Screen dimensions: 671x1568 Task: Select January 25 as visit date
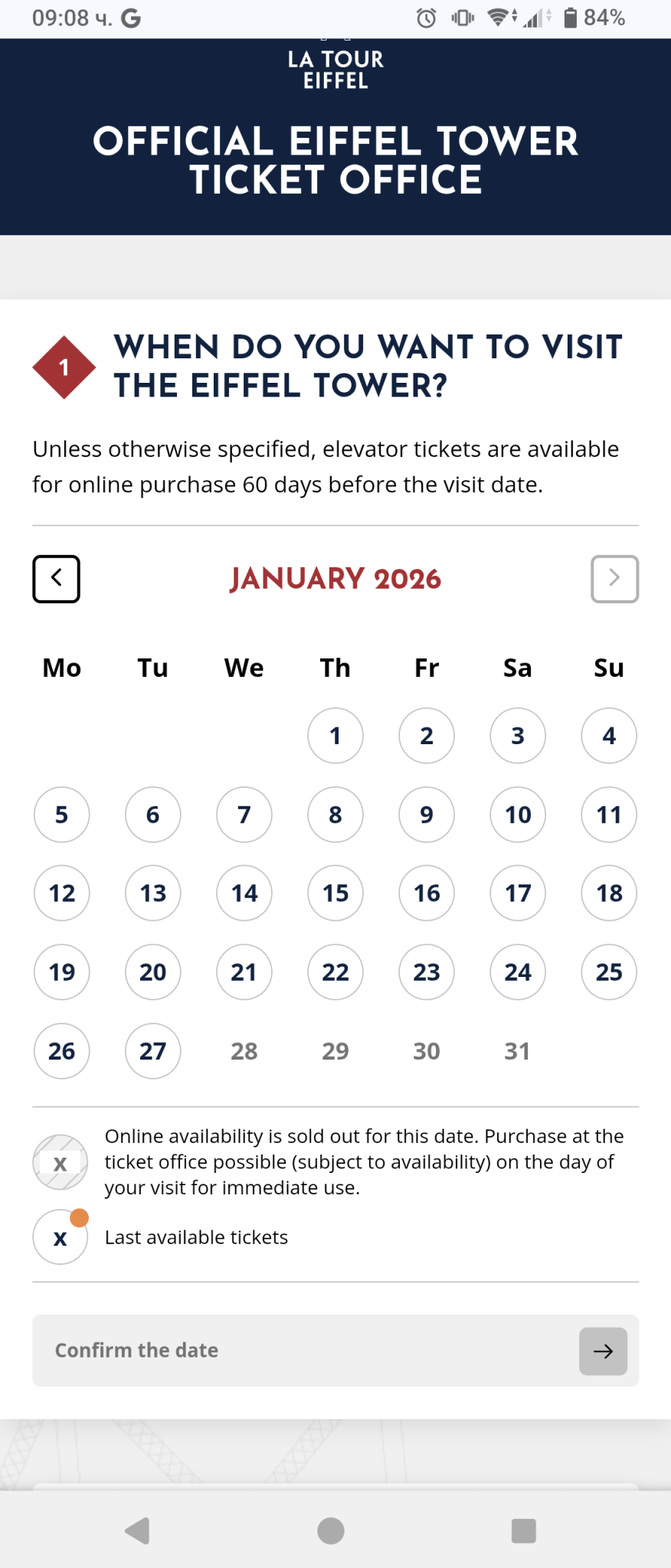[609, 972]
